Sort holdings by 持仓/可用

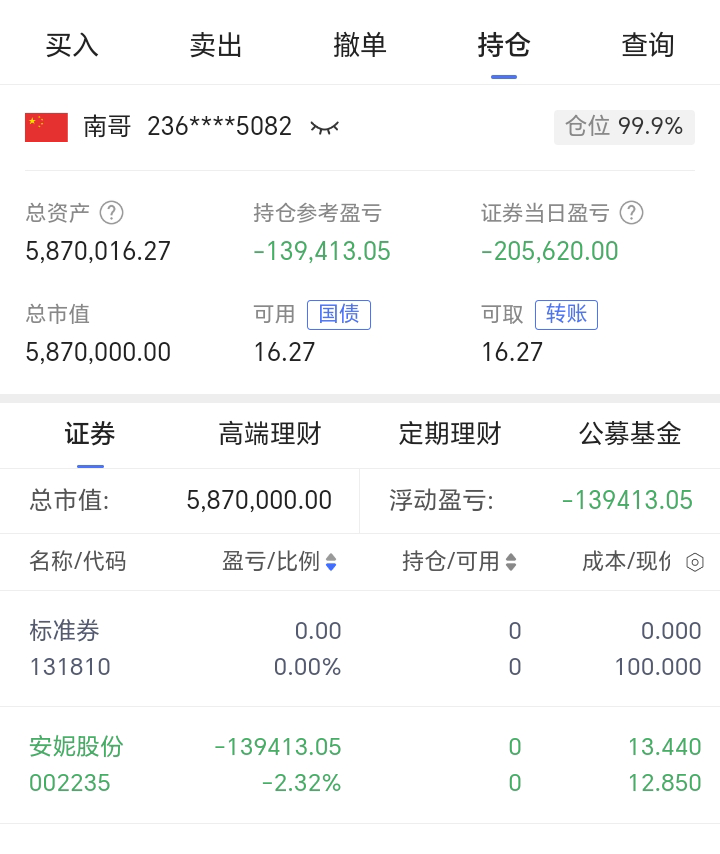coord(459,562)
